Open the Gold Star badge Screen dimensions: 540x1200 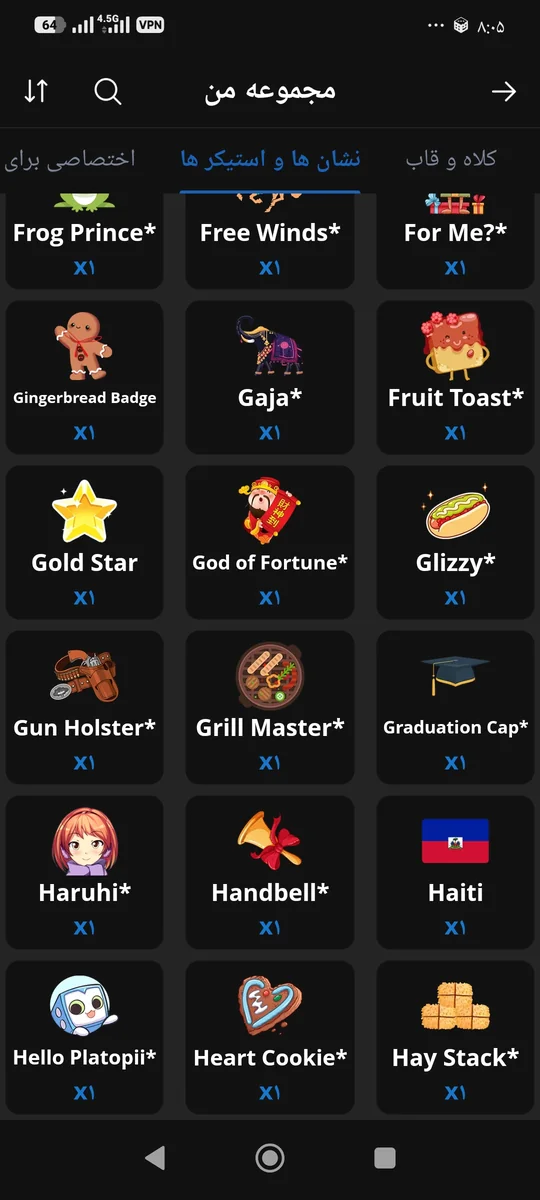85,542
